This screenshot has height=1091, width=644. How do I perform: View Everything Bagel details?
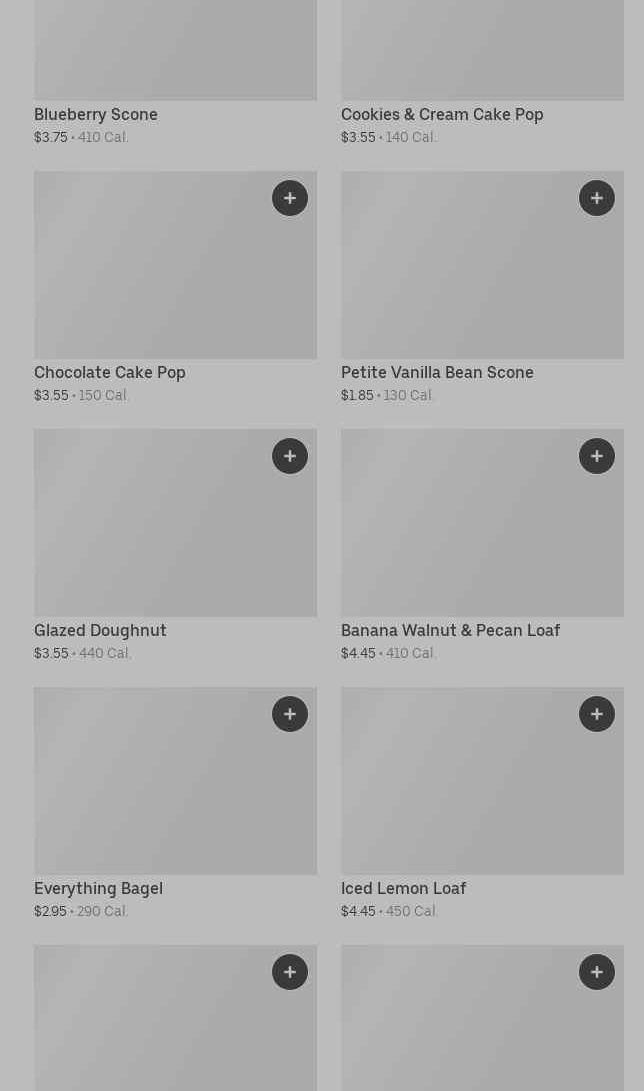(x=98, y=888)
